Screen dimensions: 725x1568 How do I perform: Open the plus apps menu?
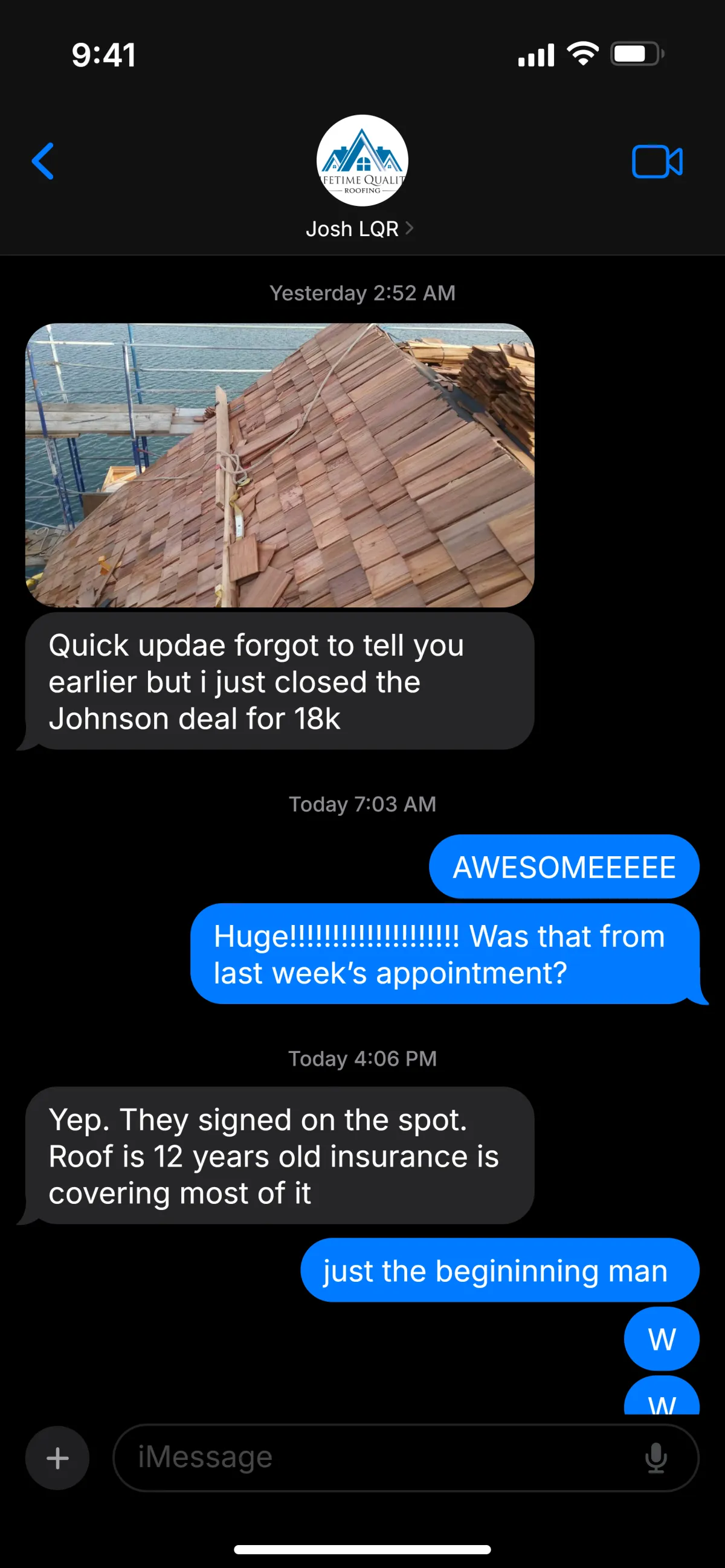click(x=57, y=1458)
